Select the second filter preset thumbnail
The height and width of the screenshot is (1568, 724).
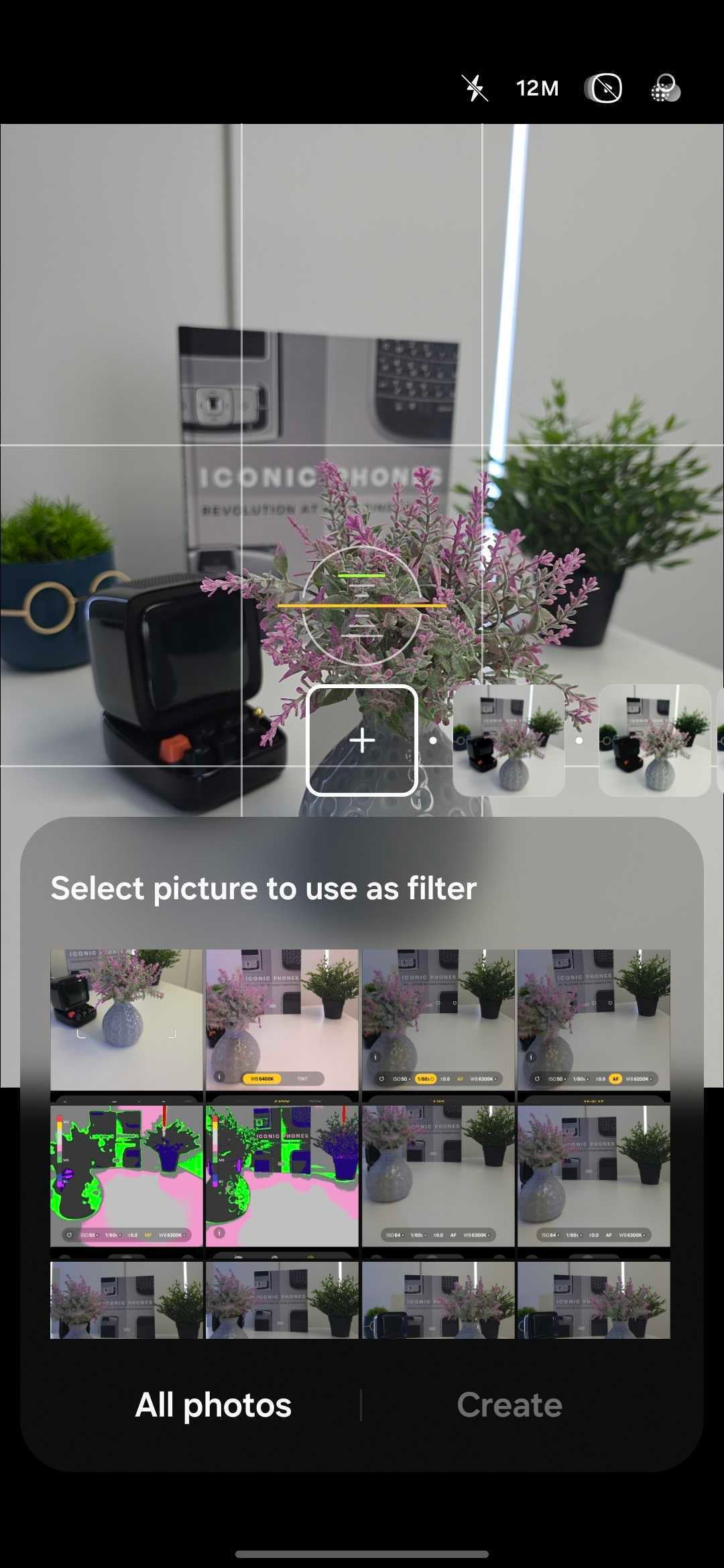tap(654, 740)
